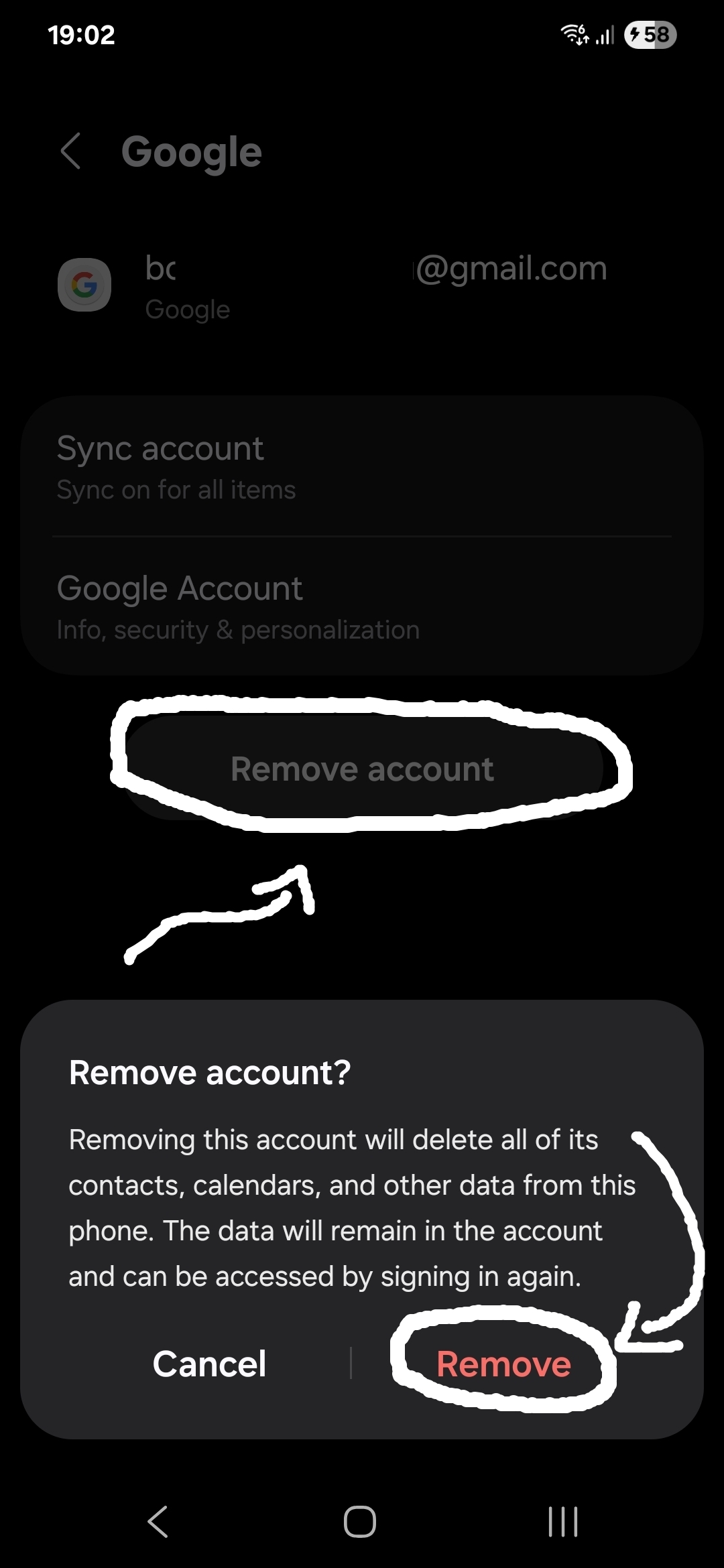Tap the Google page title
The width and height of the screenshot is (724, 1568).
[192, 151]
